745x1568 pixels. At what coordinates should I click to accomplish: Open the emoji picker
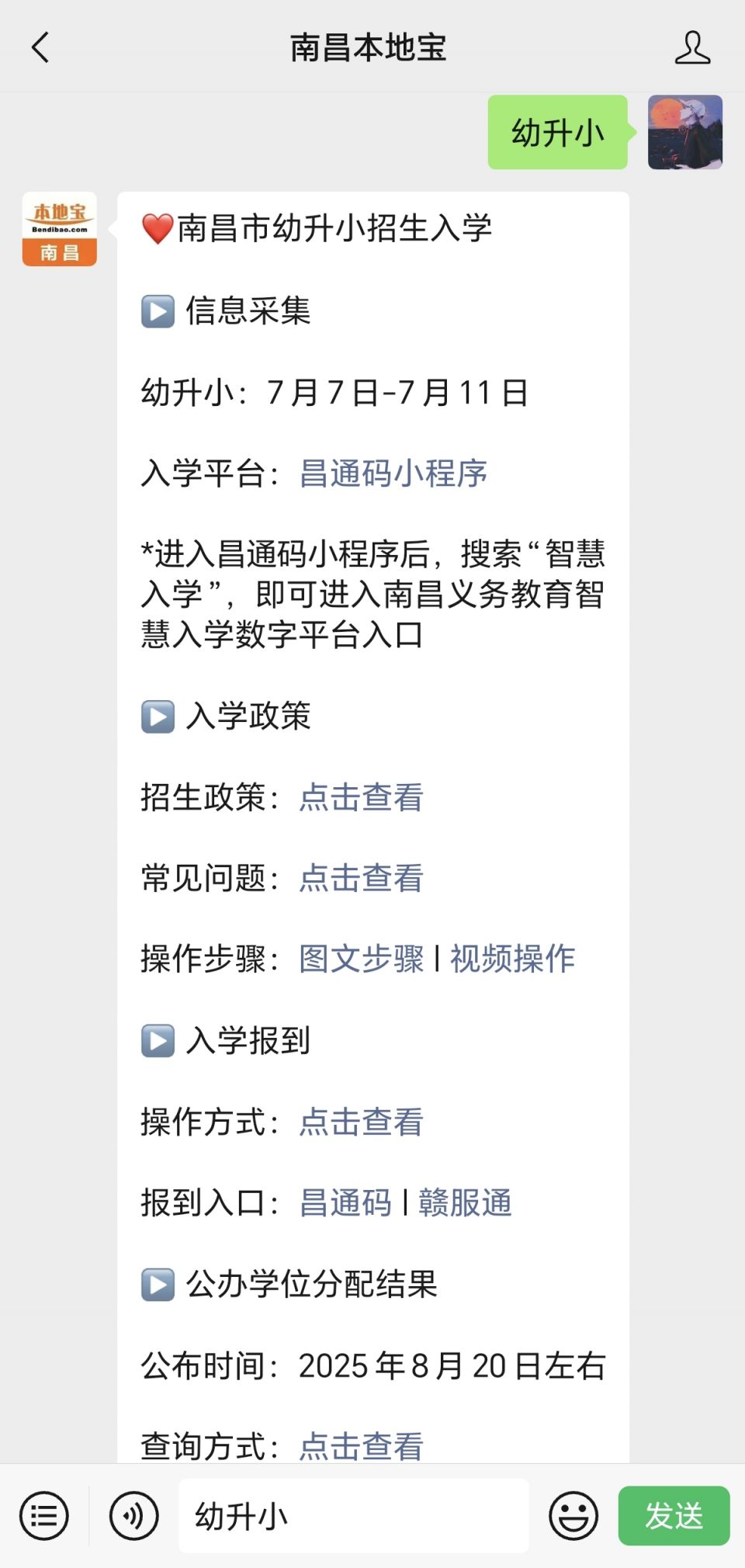tap(573, 1516)
